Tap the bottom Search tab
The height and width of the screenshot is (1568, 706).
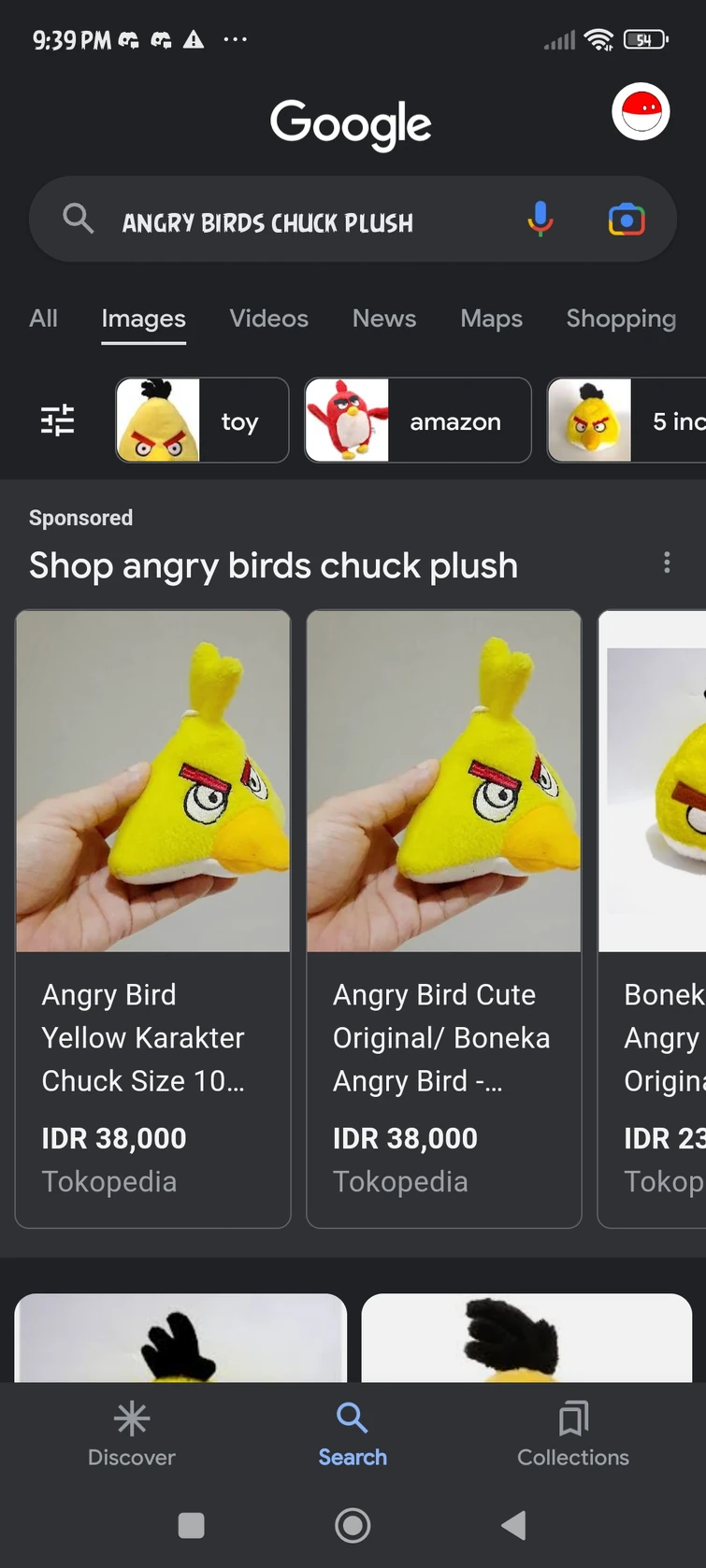[353, 1433]
